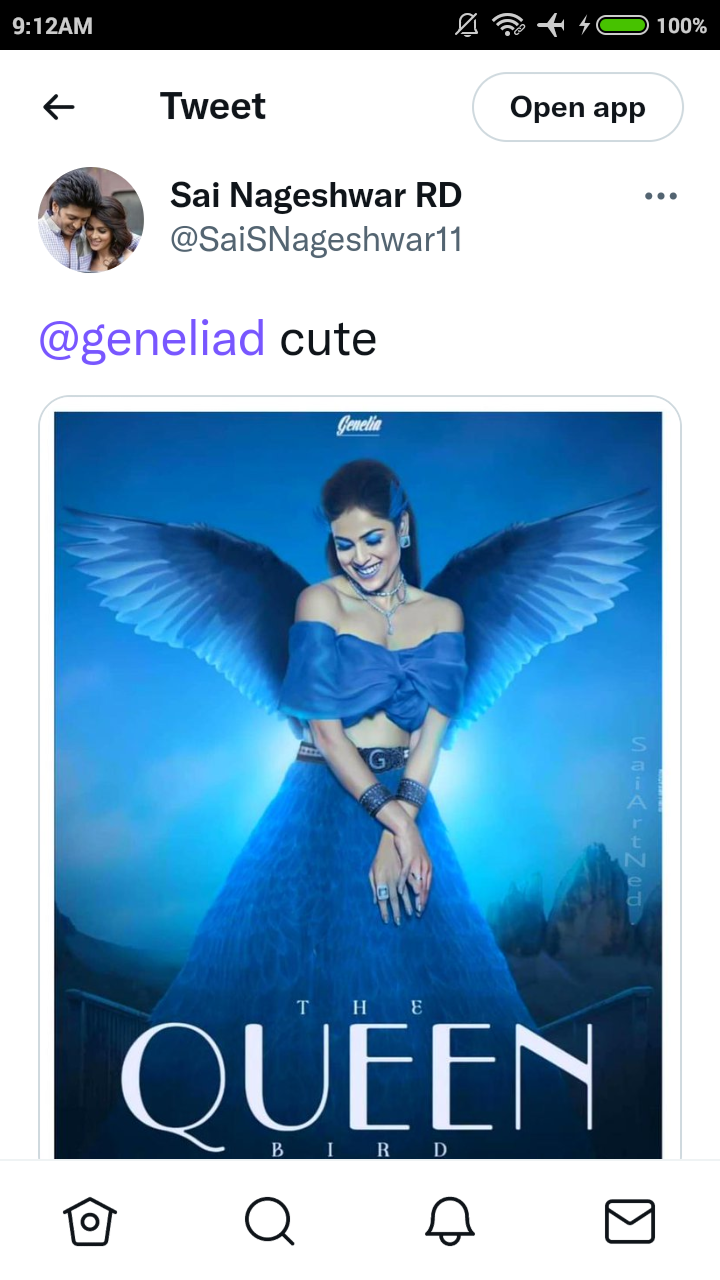Switch to the Search tab

[270, 1222]
